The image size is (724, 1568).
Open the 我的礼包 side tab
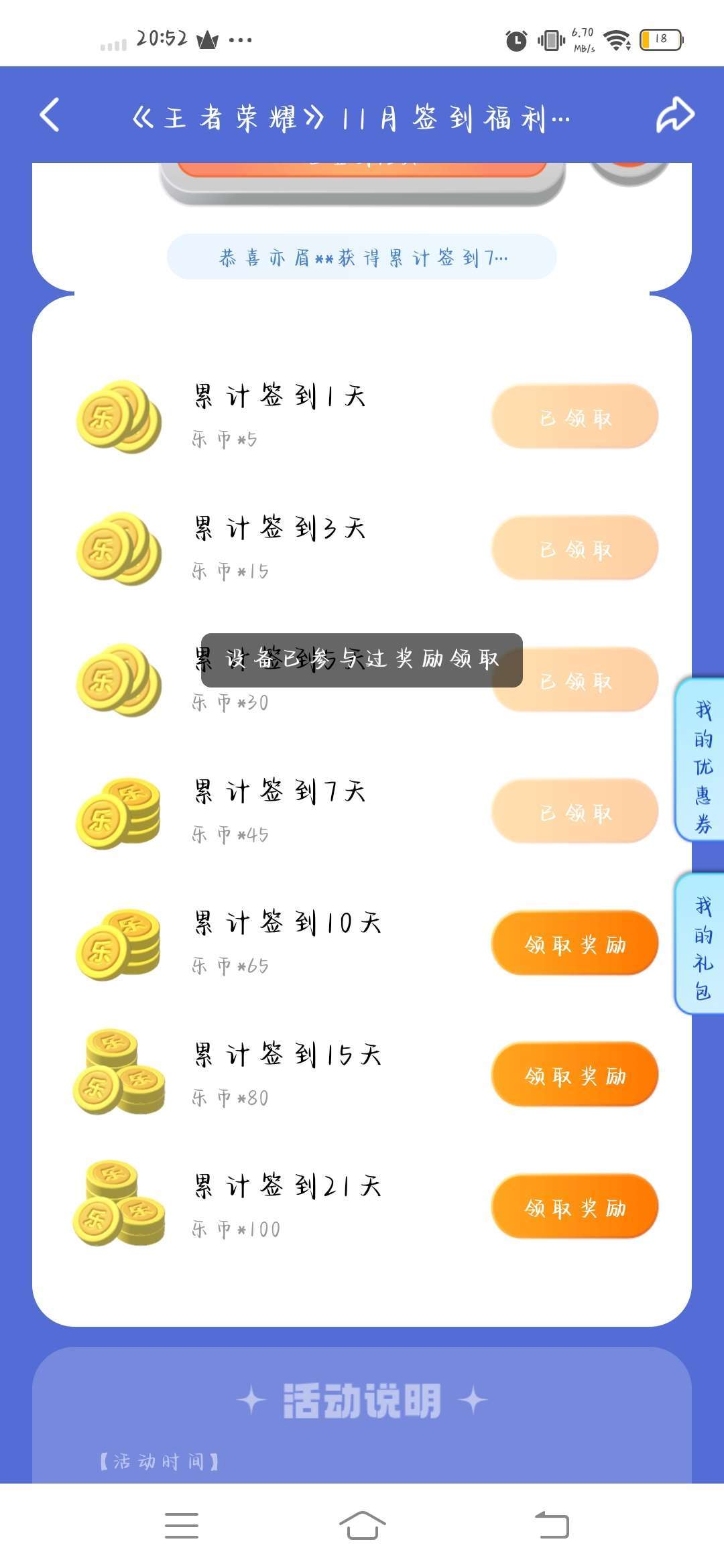(701, 944)
